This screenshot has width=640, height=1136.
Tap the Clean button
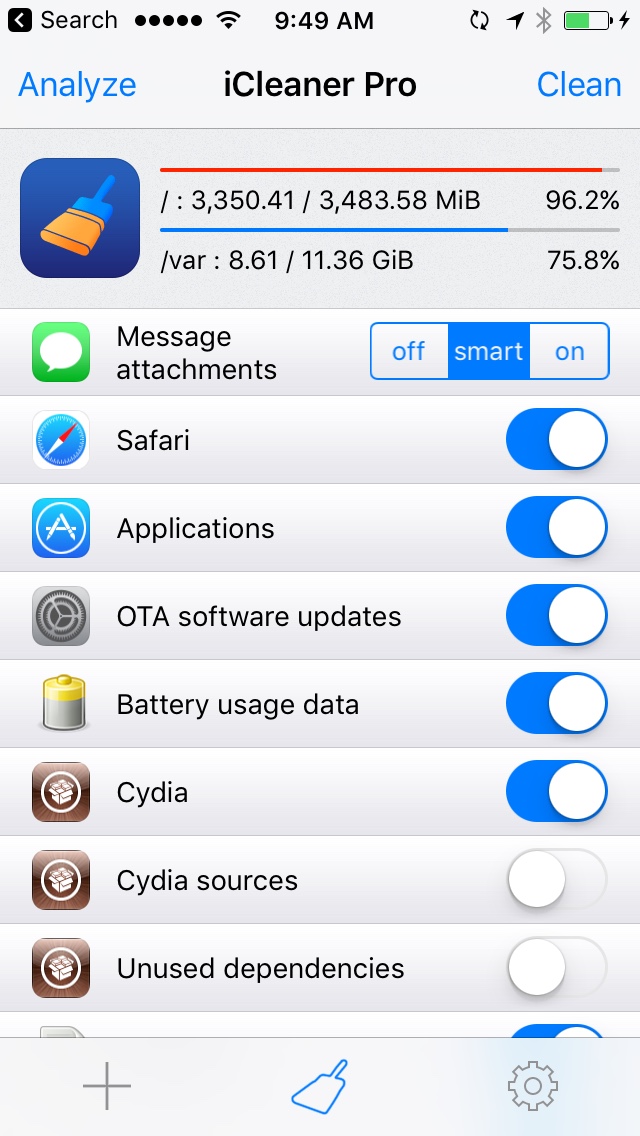[x=579, y=85]
